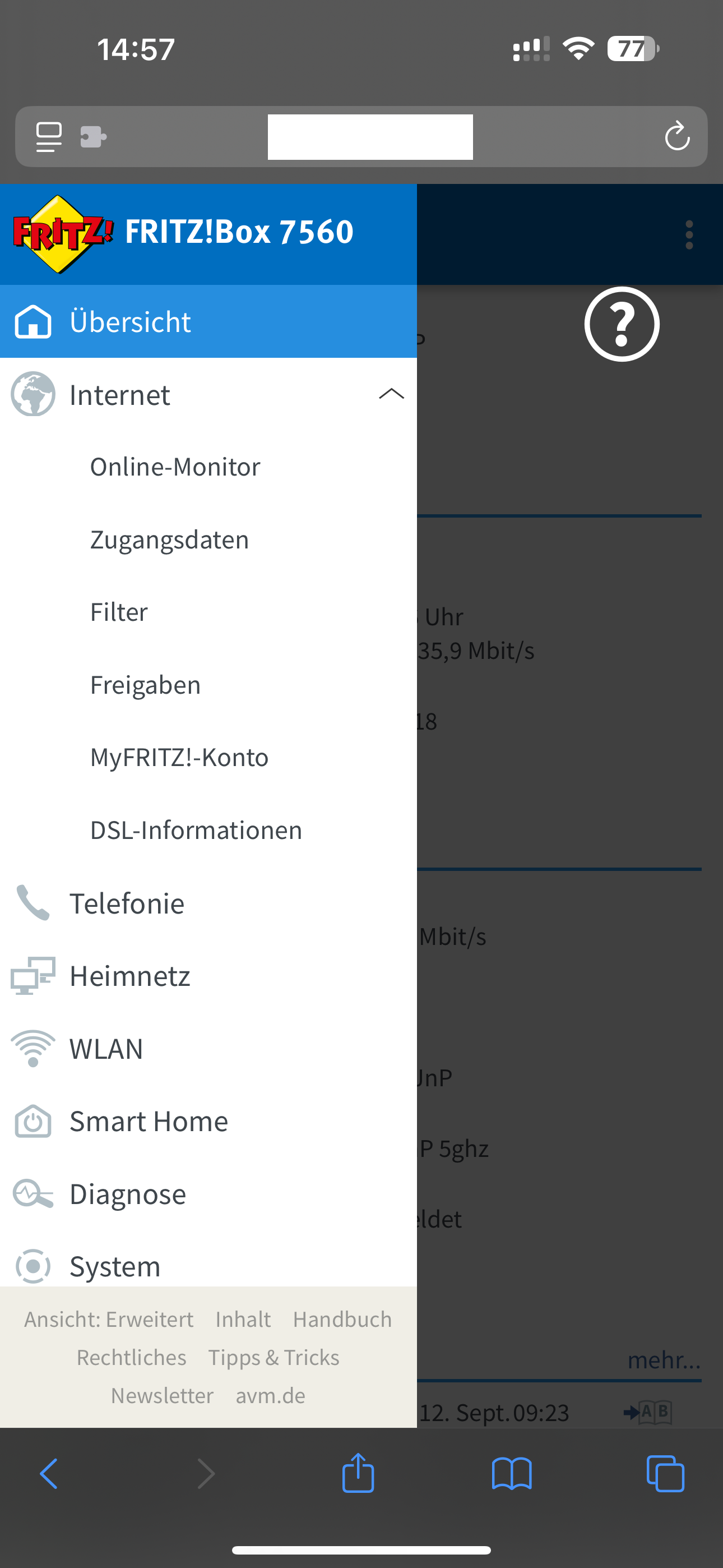Open Safari's share sheet
Image resolution: width=723 pixels, height=1568 pixels.
(x=358, y=1474)
